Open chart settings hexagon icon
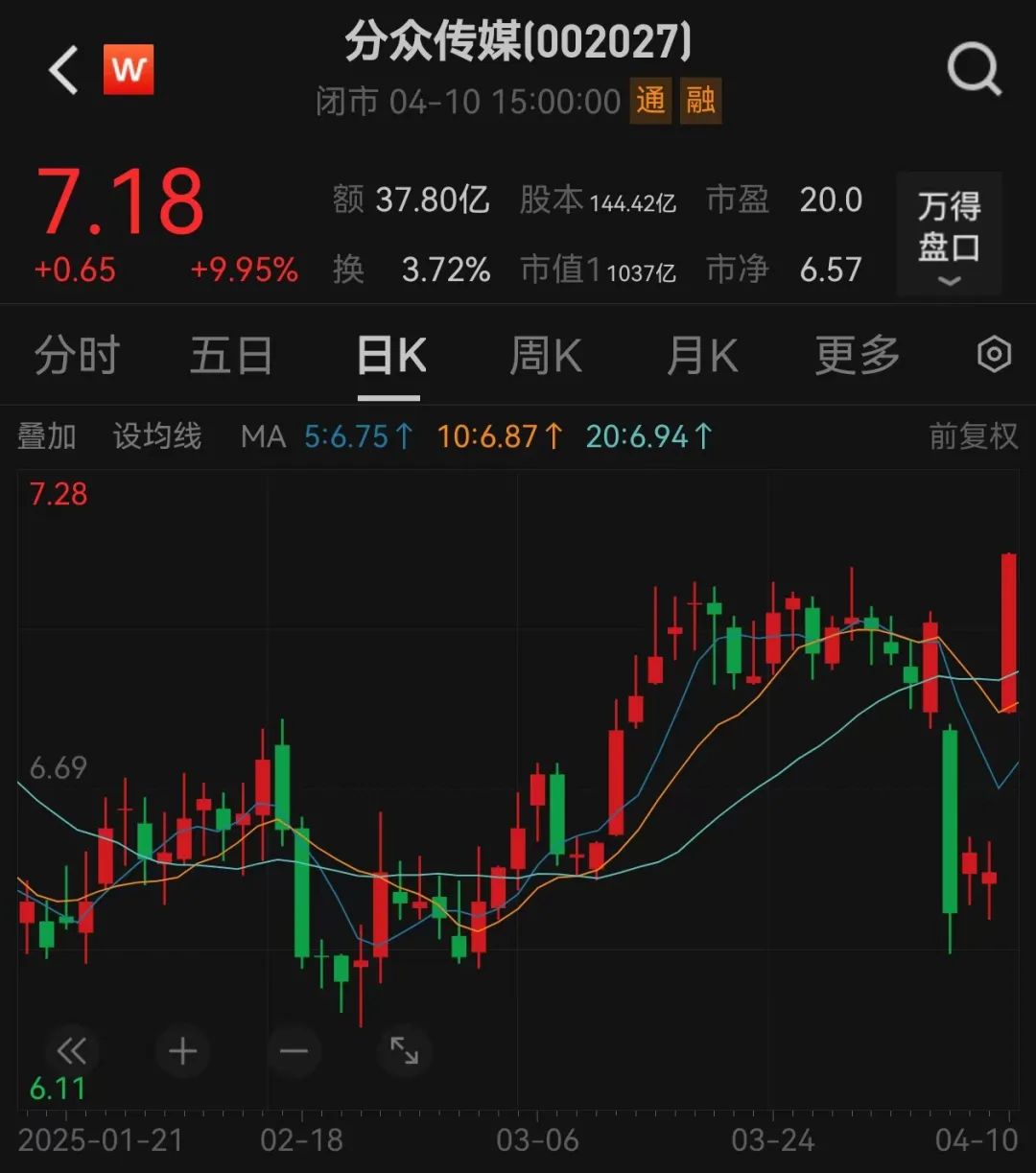This screenshot has height=1173, width=1036. point(994,355)
